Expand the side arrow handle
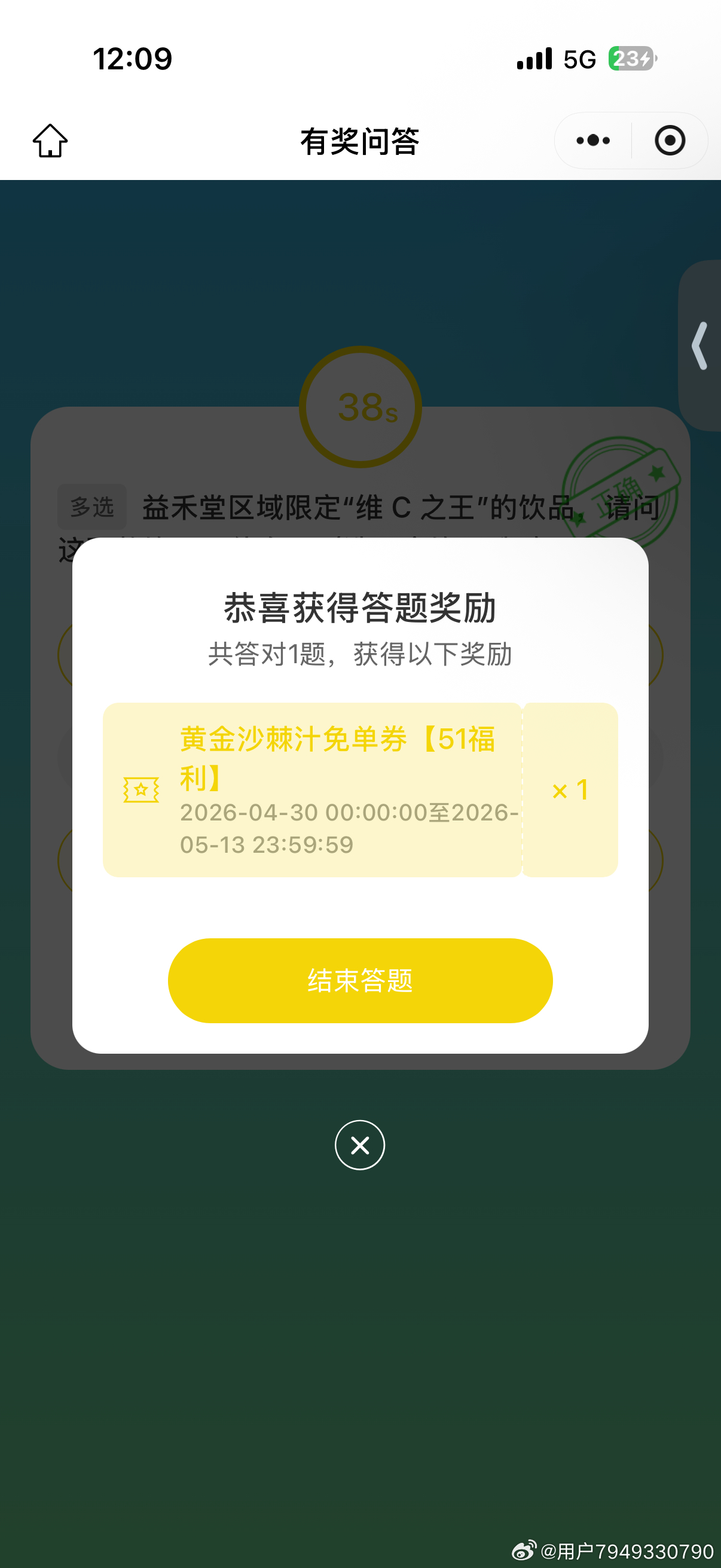The width and height of the screenshot is (721, 1568). tap(699, 346)
